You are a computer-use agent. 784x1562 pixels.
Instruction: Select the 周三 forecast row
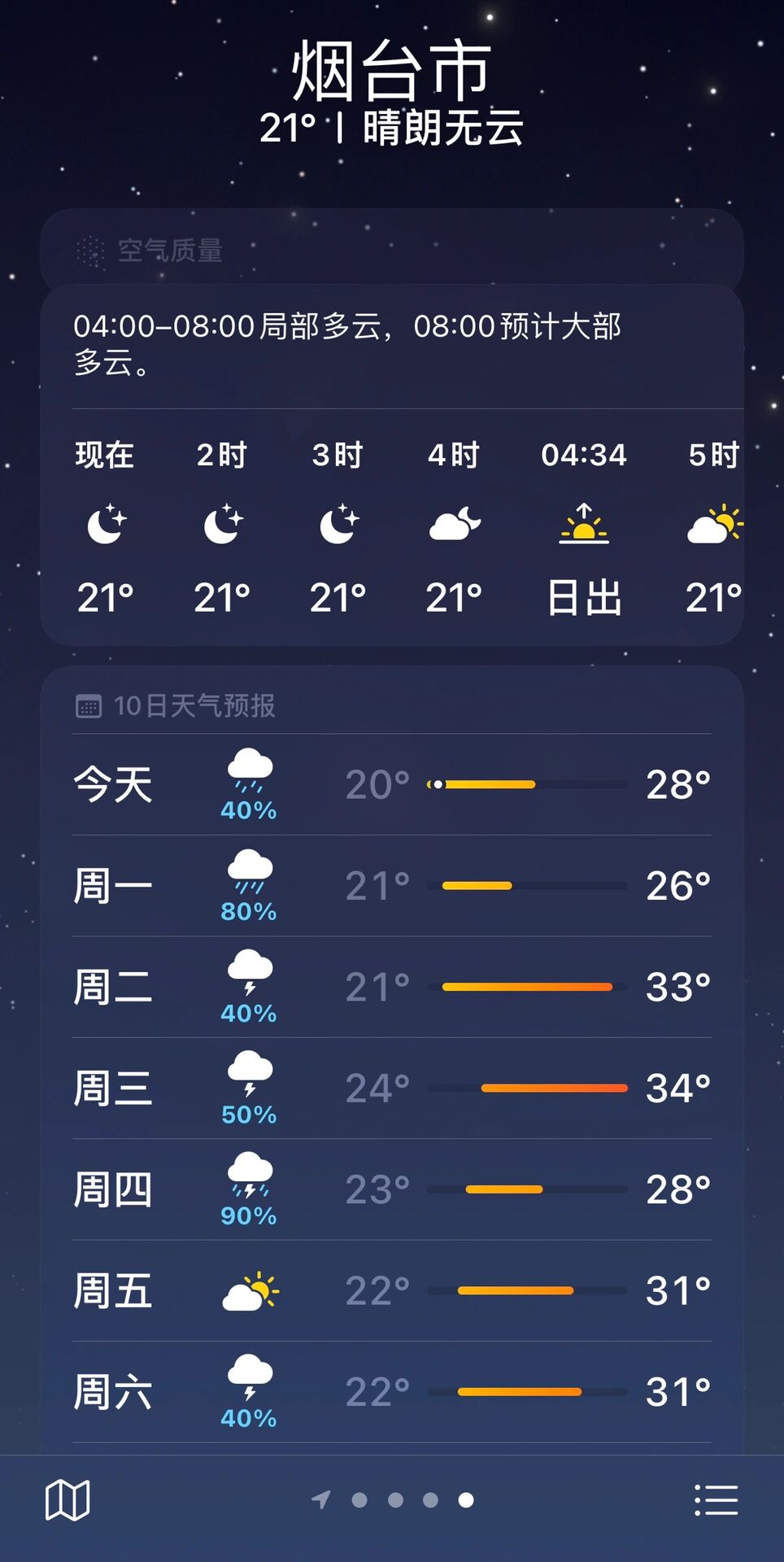pyautogui.click(x=392, y=1089)
